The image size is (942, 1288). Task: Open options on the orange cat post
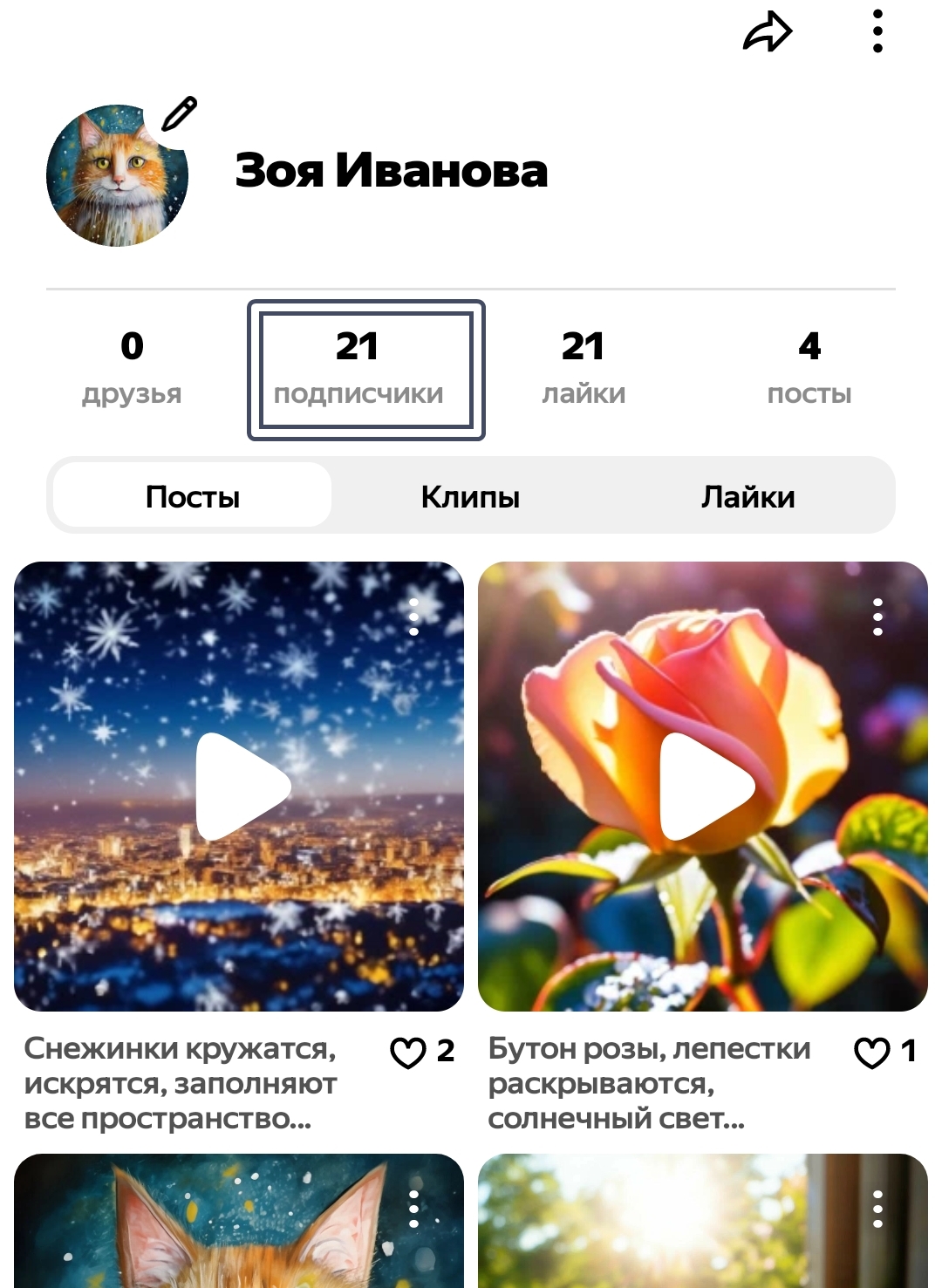(414, 1209)
